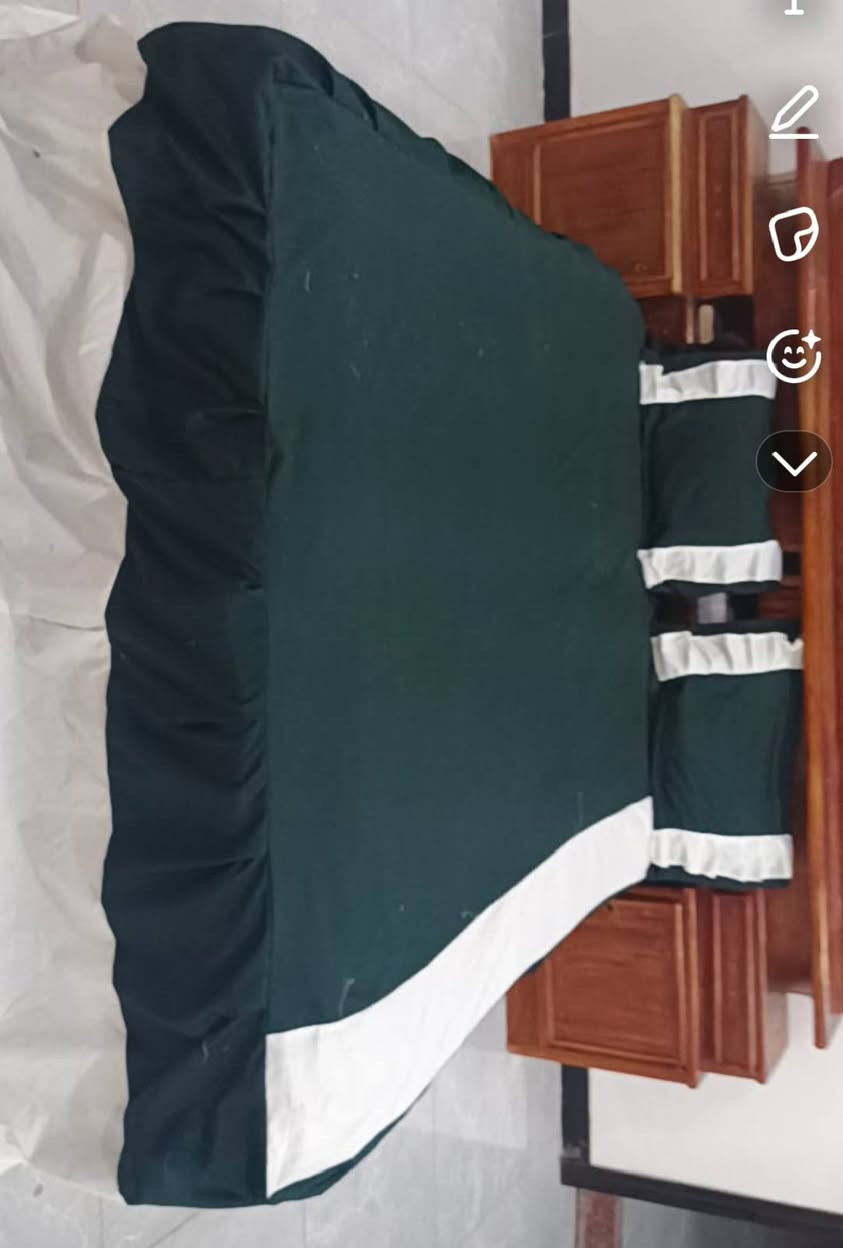Open the pen drawing tool

794,112
